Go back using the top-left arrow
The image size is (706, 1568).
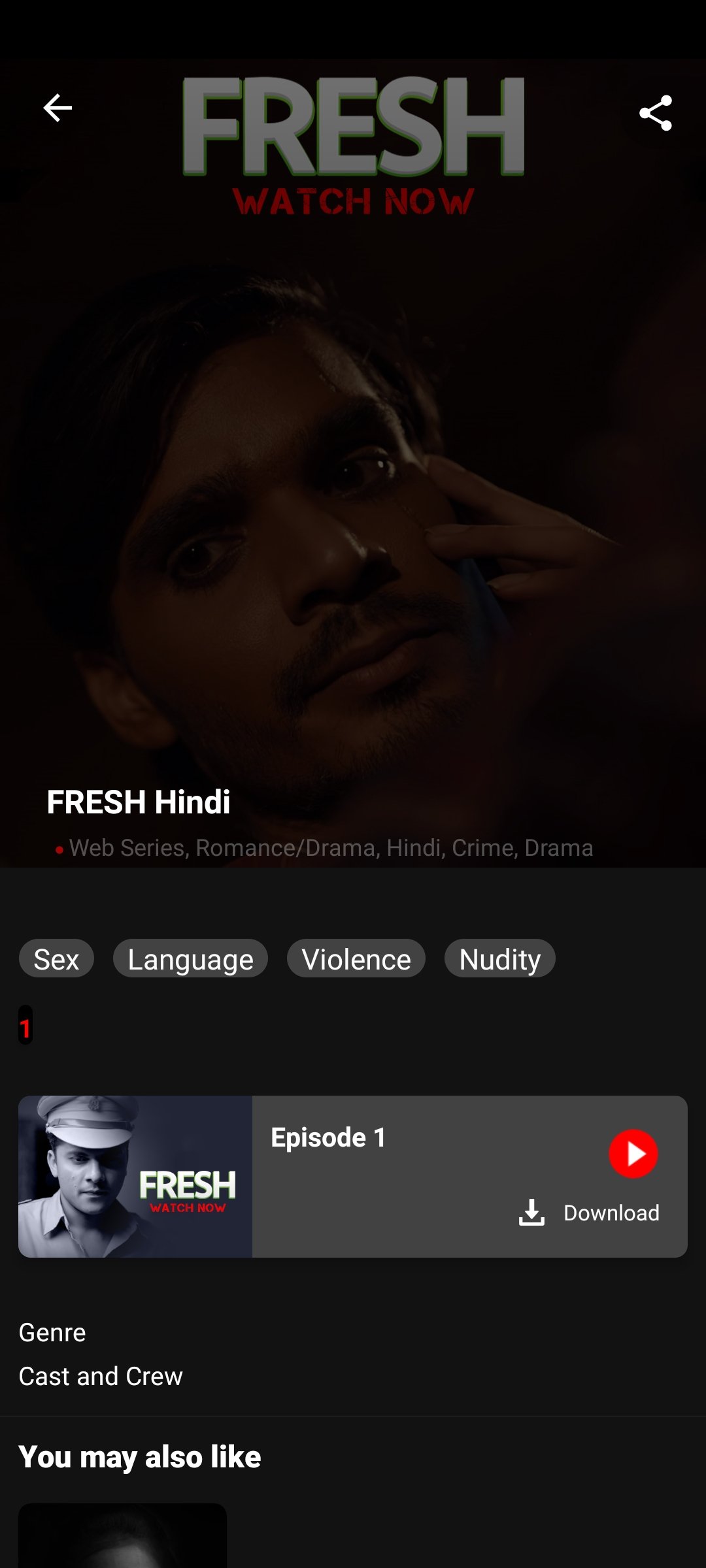[58, 108]
